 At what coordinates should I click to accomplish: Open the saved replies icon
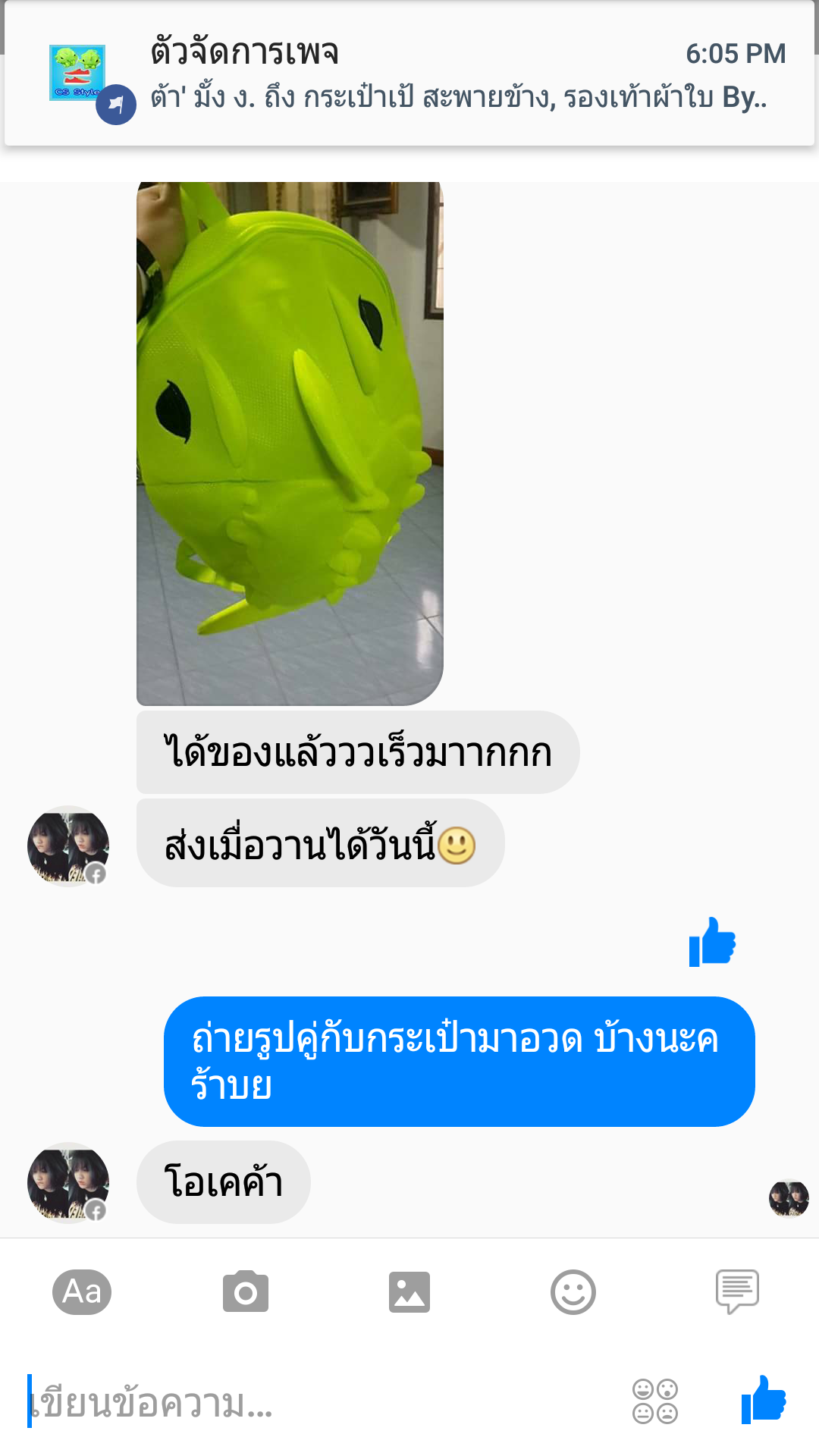click(737, 1292)
